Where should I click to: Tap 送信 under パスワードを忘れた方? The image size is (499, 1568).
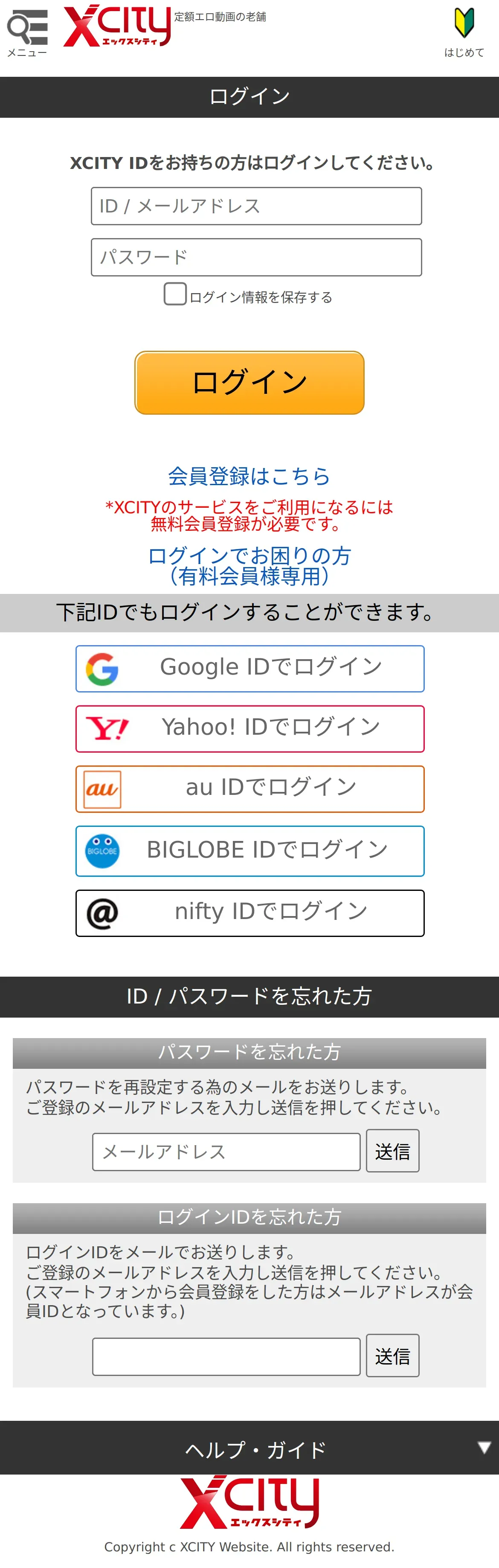392,1151
